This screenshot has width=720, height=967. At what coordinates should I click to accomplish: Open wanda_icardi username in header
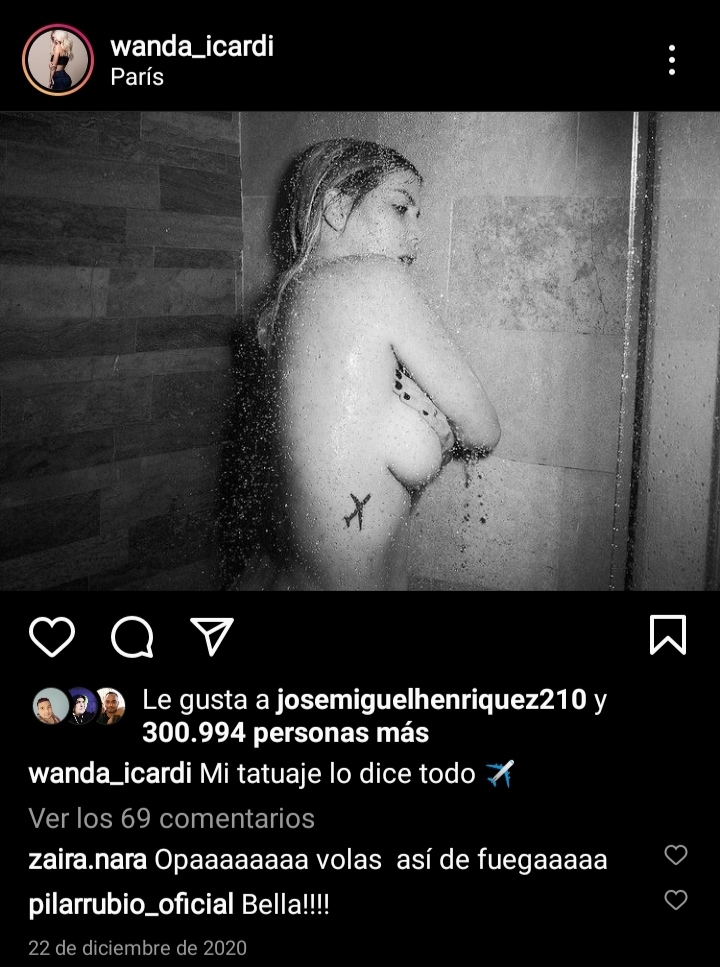tap(191, 46)
